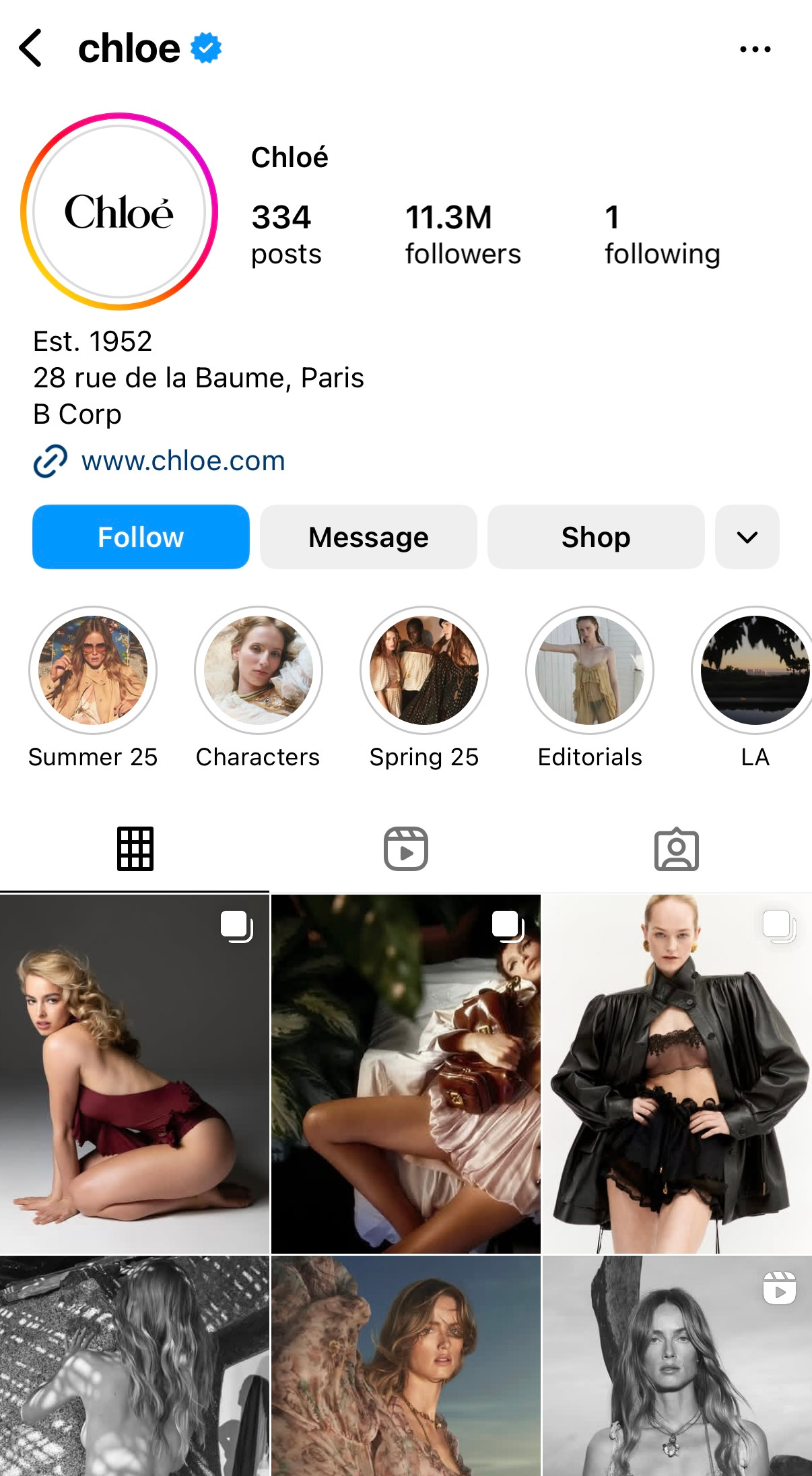The height and width of the screenshot is (1476, 812).
Task: View Chloé's story via profile picture
Action: [119, 212]
